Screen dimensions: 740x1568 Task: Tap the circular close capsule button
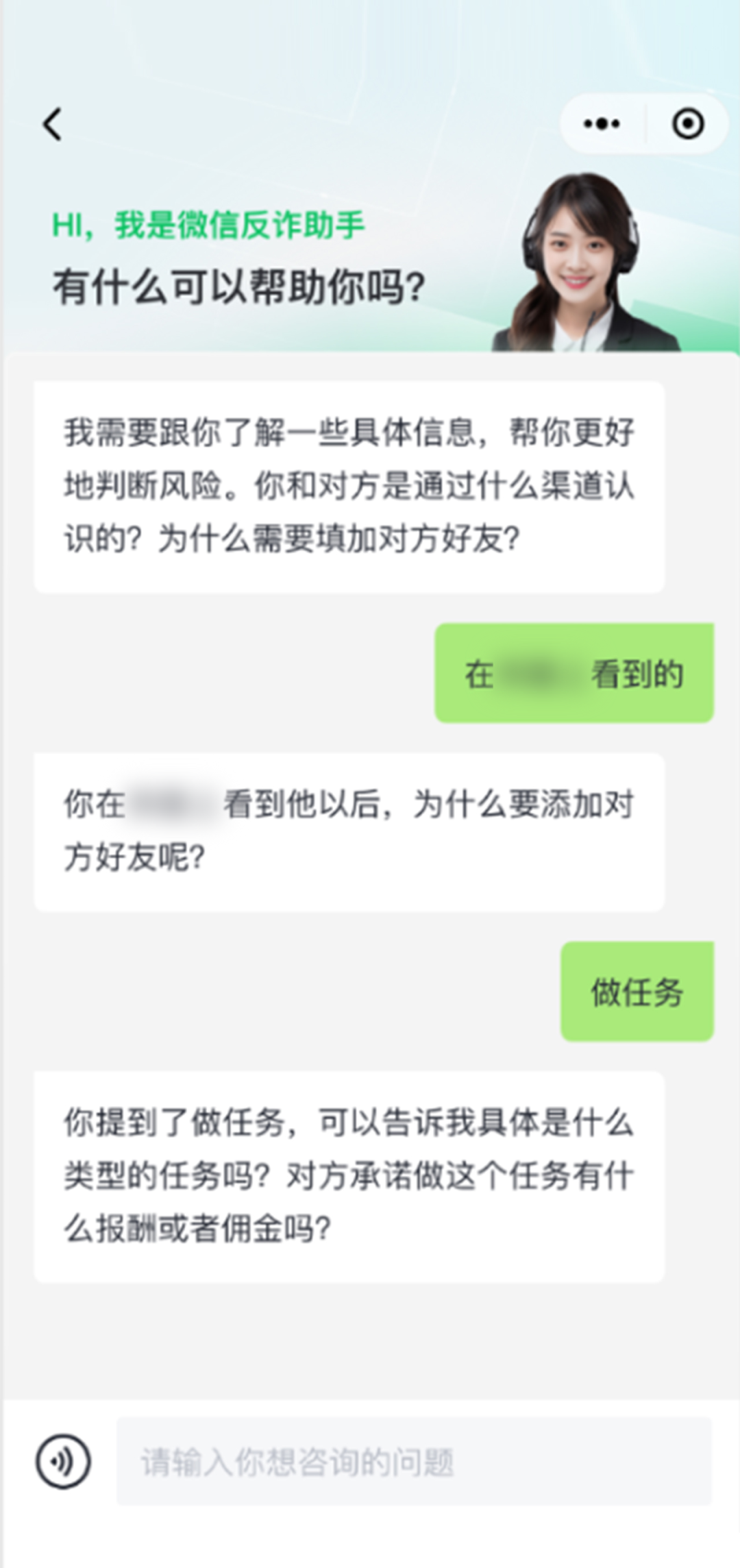coord(687,123)
